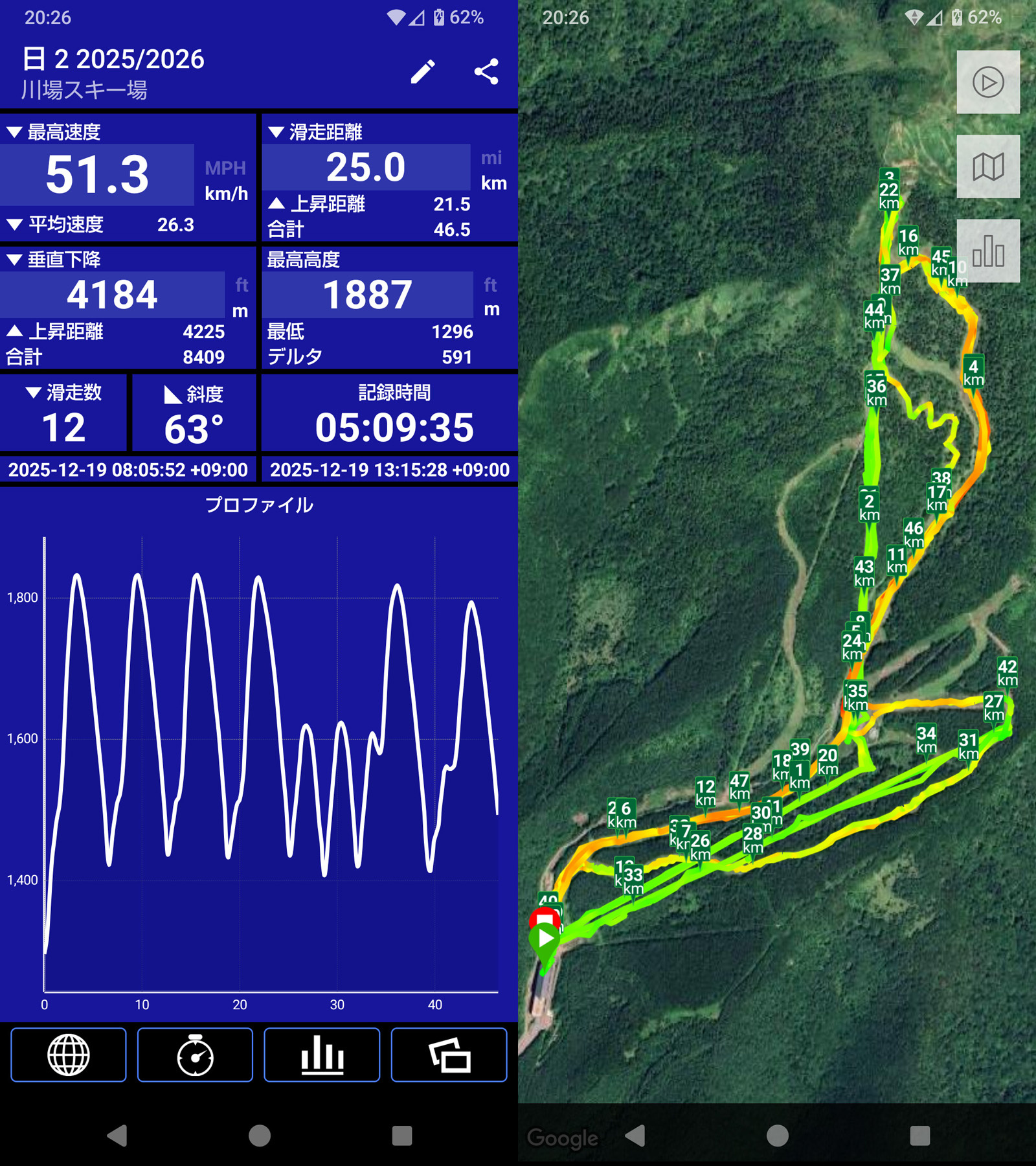This screenshot has height=1166, width=1036.
Task: Open the globe map button in bottom toolbar
Action: [69, 1055]
